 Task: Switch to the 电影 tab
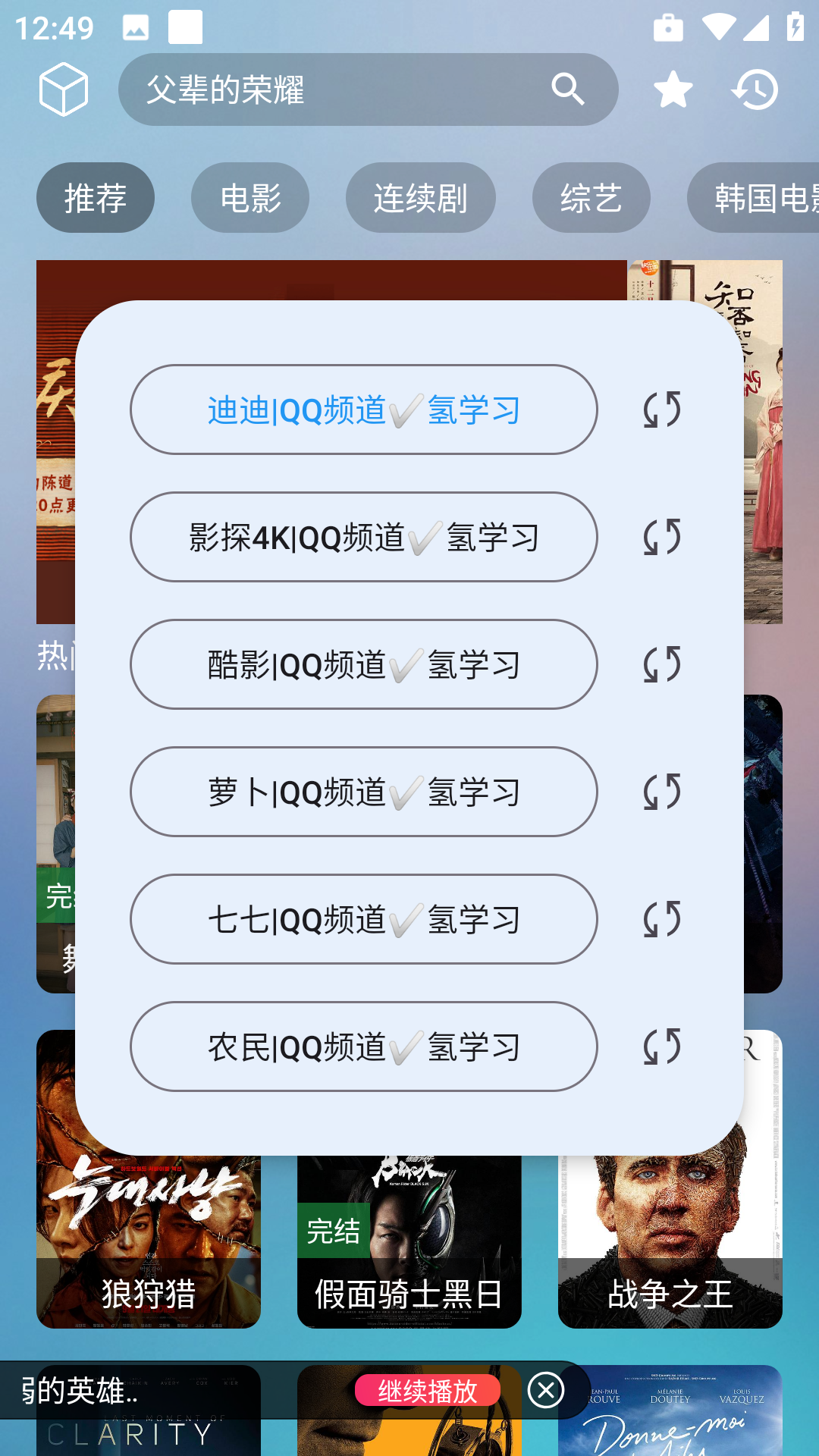(x=250, y=197)
